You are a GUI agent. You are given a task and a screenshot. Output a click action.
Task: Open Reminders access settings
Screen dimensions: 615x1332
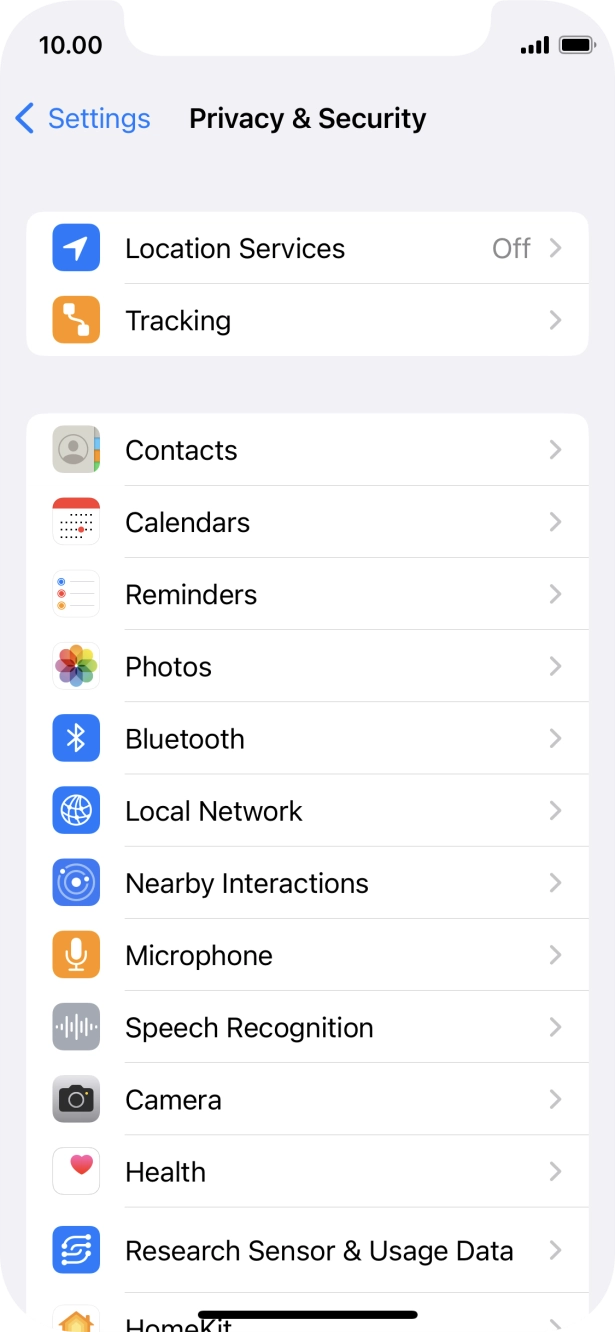(306, 595)
